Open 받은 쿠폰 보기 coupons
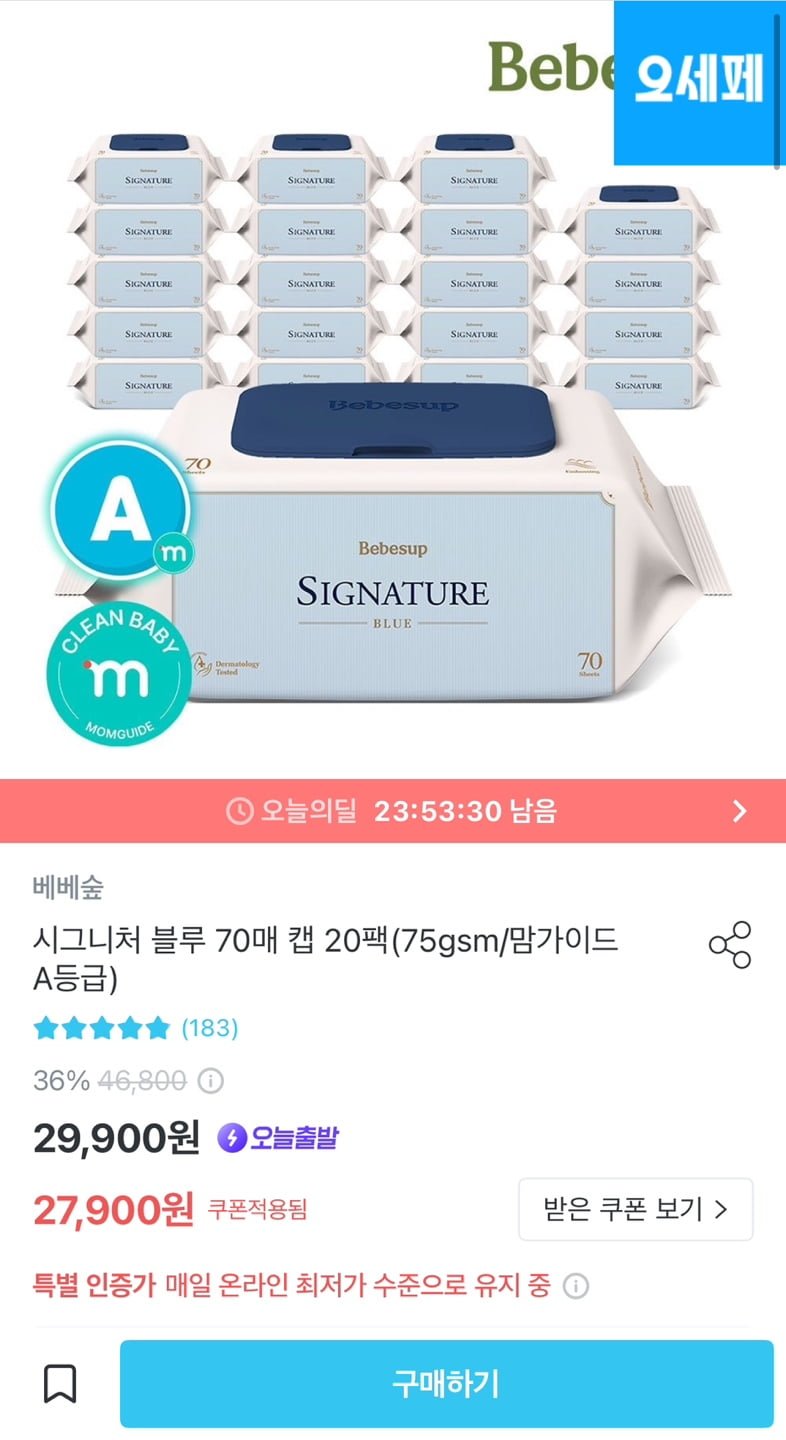The height and width of the screenshot is (1440, 786). (x=635, y=1209)
